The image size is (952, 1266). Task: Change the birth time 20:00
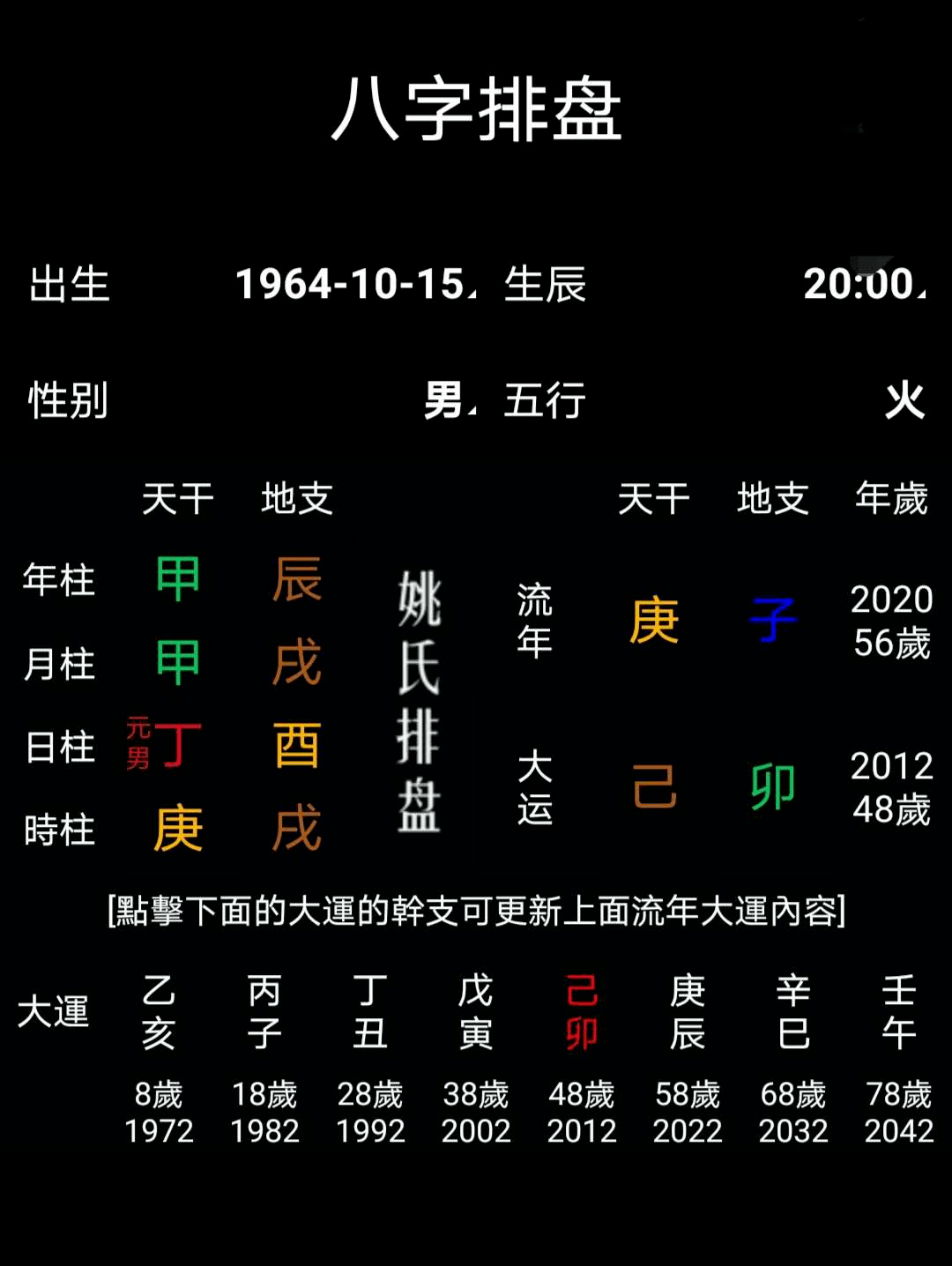coord(862,284)
